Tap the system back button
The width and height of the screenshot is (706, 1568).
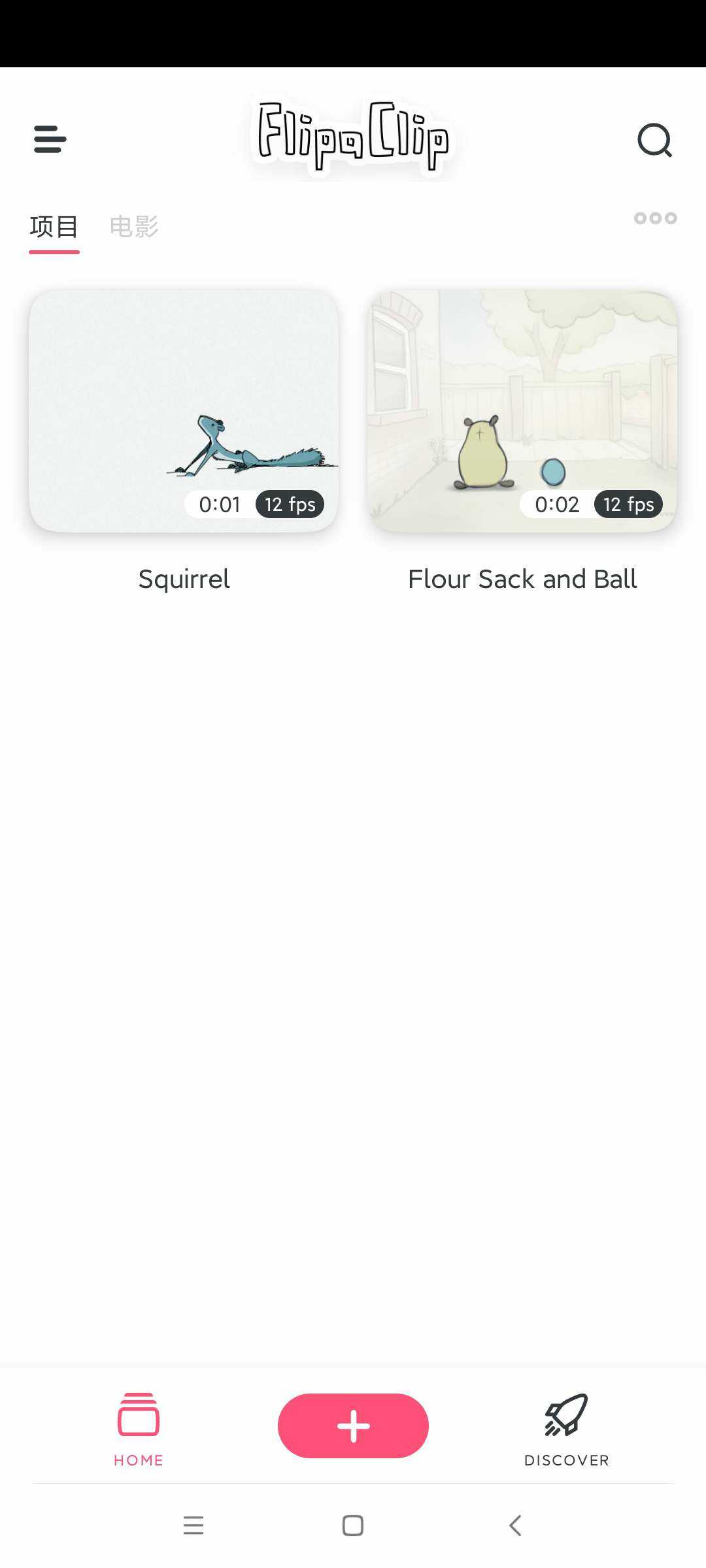tap(515, 1526)
